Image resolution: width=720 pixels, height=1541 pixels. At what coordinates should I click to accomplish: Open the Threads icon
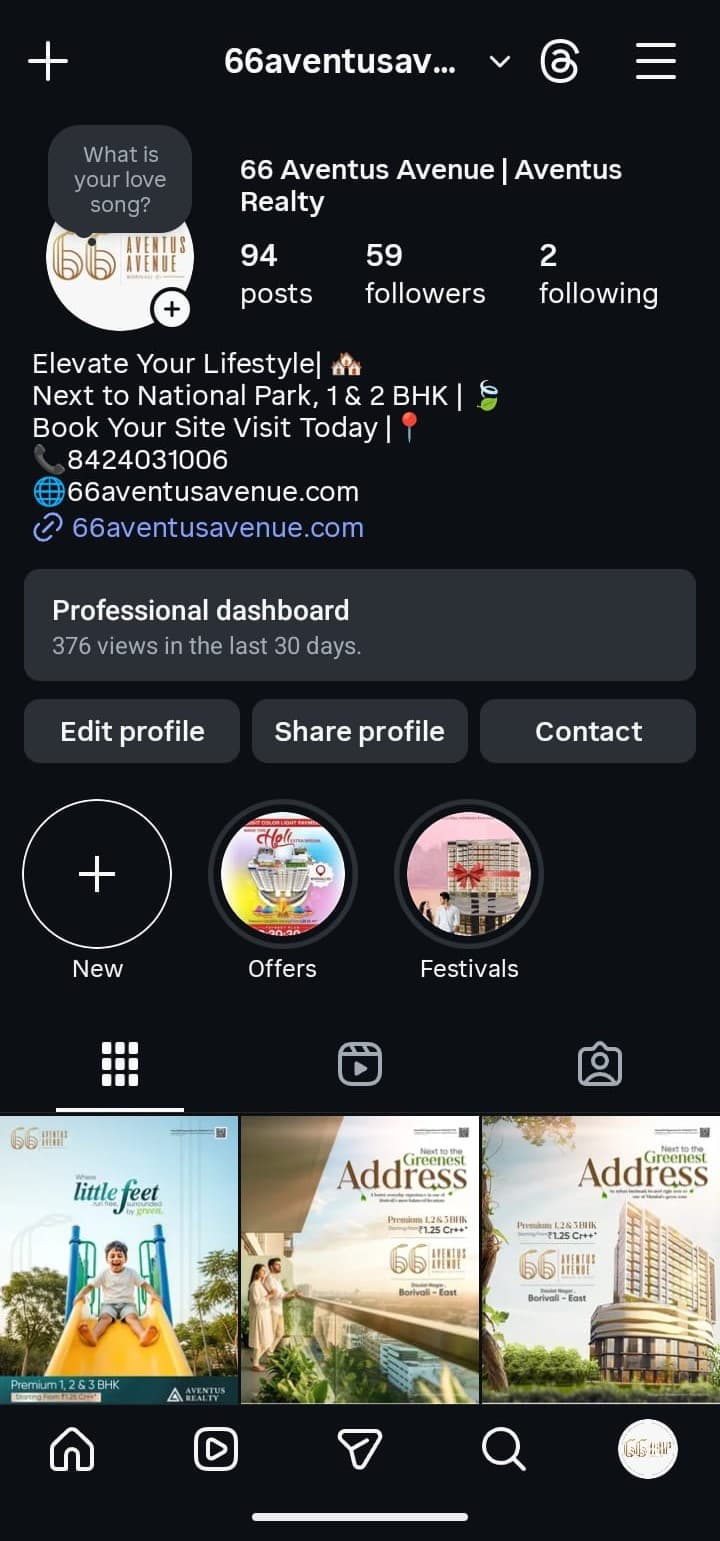(x=559, y=62)
